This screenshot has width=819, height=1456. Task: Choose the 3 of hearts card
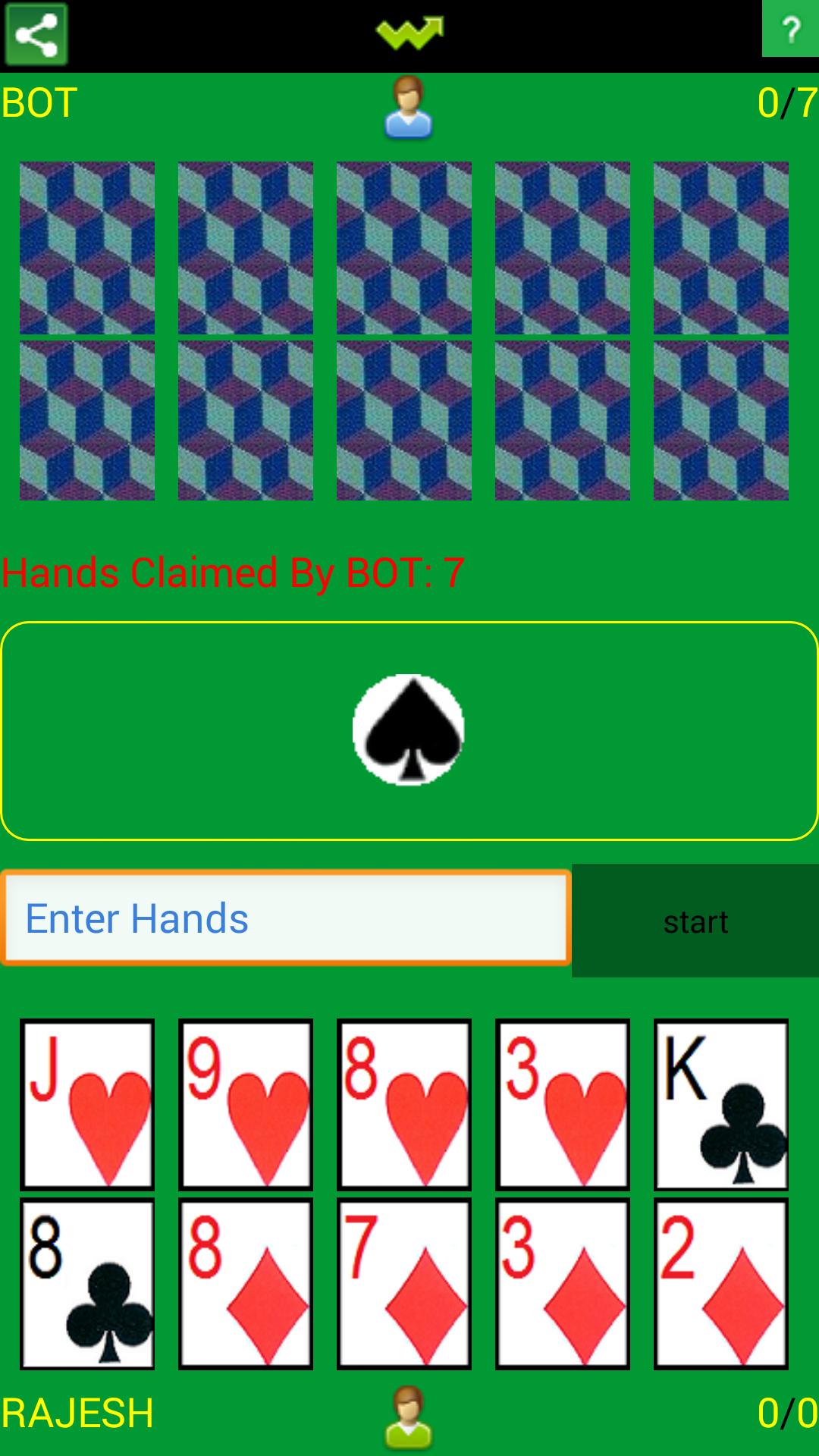click(563, 1104)
